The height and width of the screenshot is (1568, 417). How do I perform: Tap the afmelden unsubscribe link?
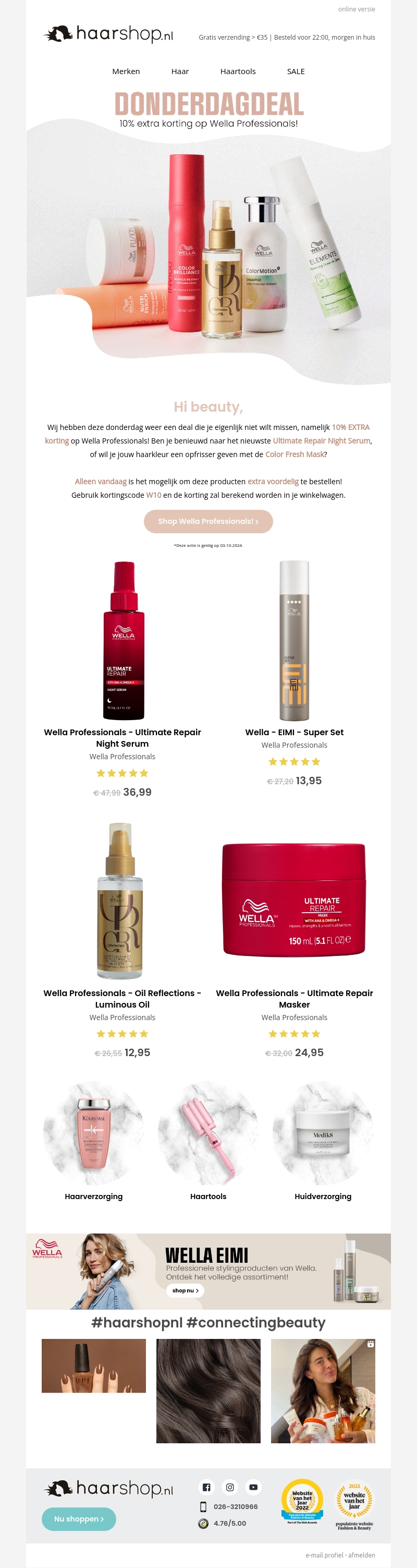[x=362, y=1554]
